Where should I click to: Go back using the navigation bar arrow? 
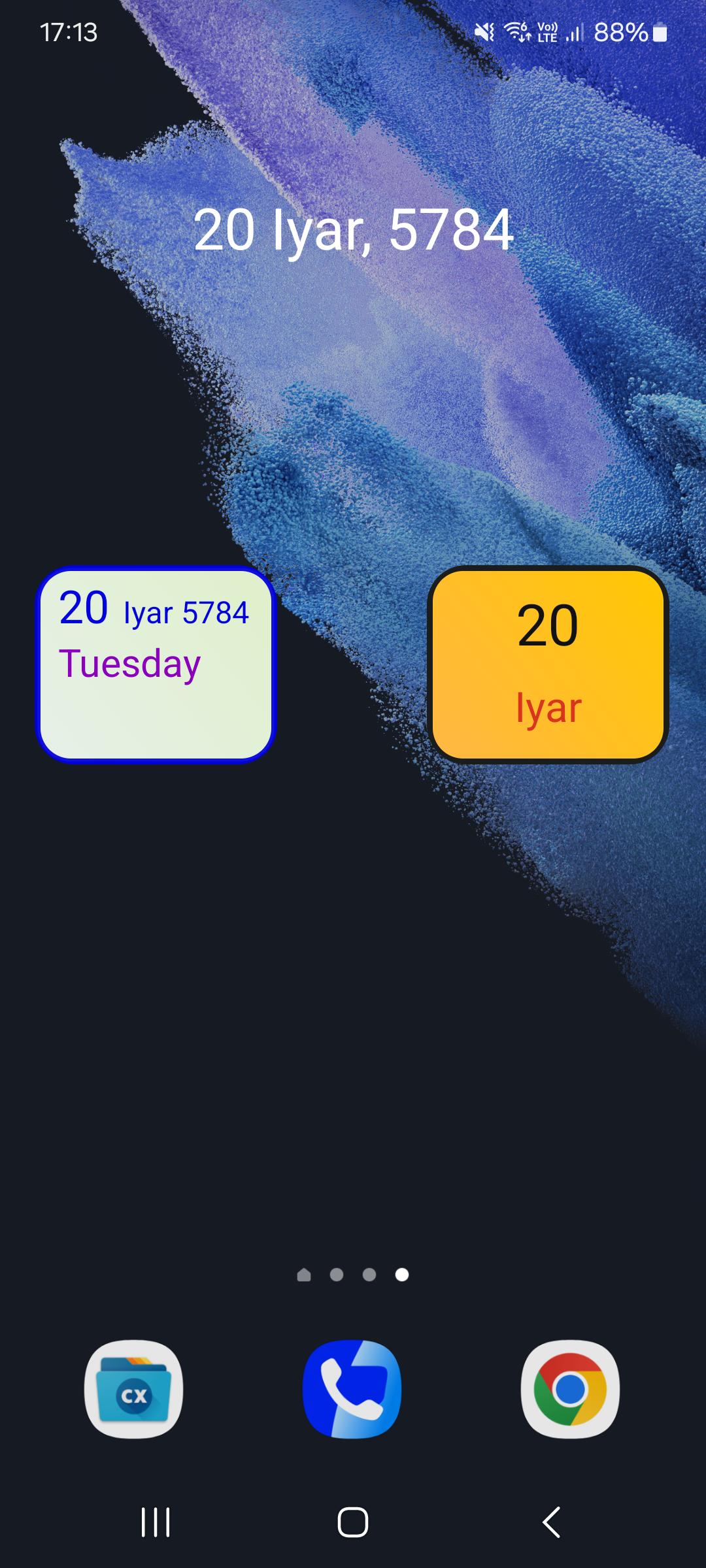551,1522
